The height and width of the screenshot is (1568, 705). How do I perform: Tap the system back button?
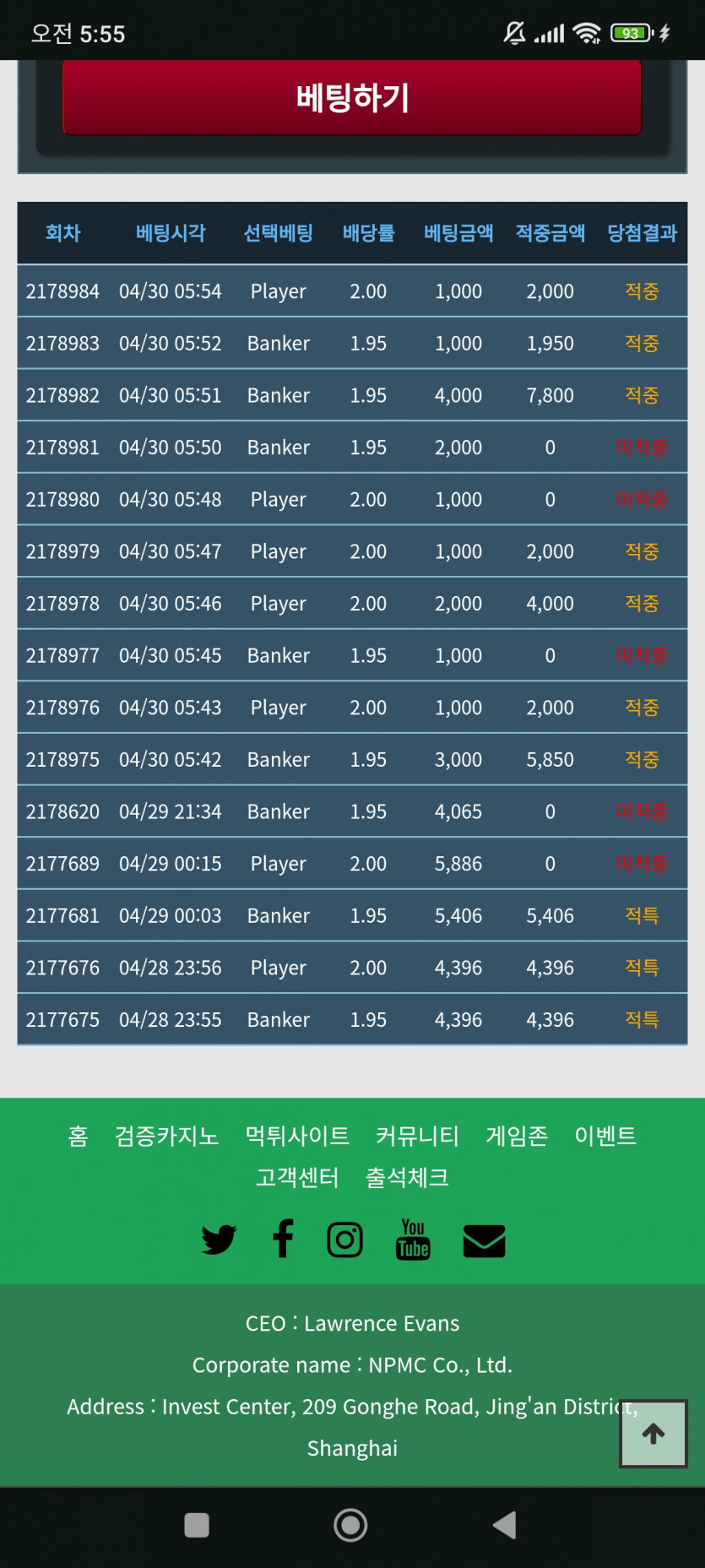point(504,1525)
